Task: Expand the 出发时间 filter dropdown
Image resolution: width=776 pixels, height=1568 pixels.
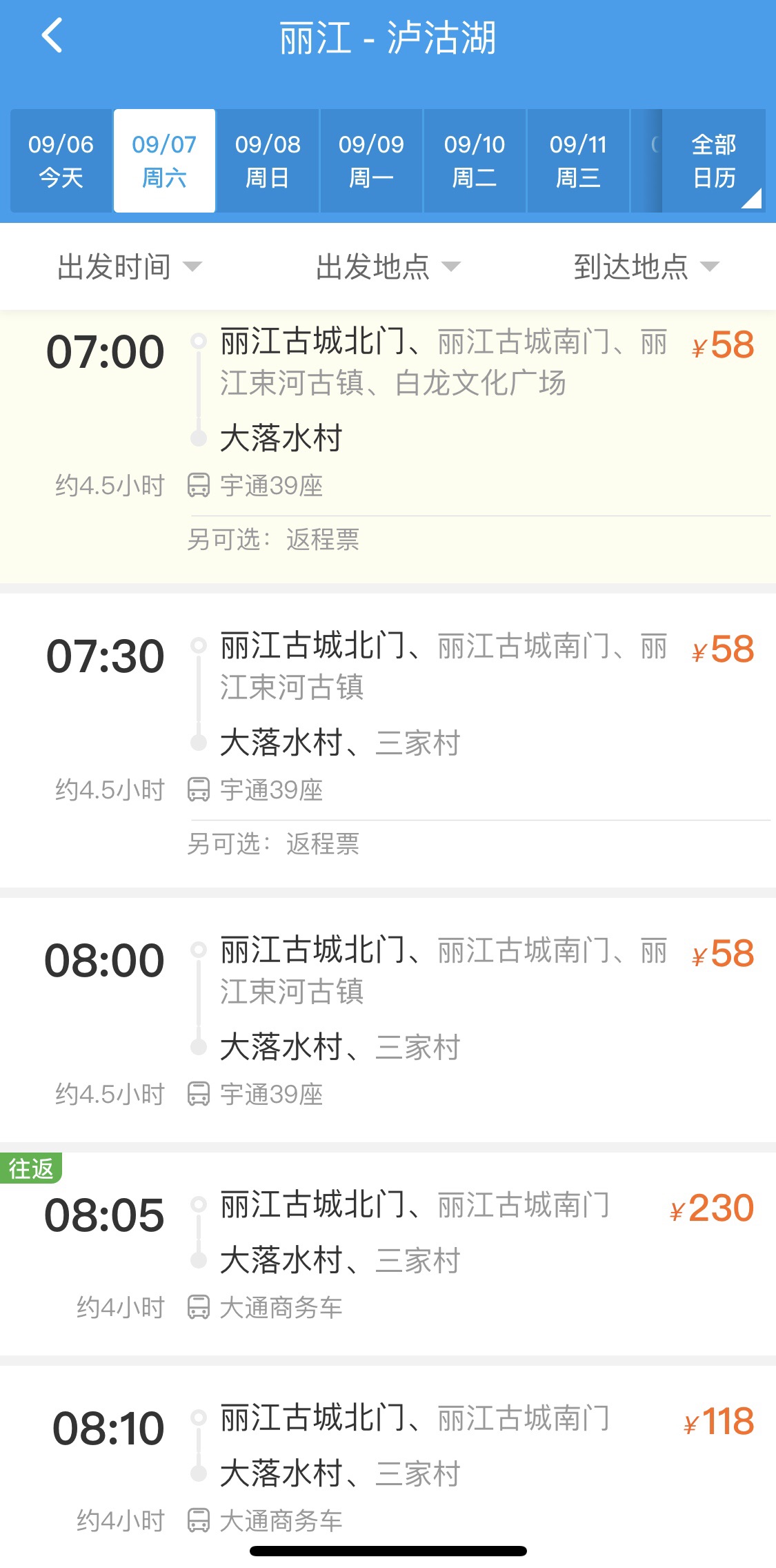Action: click(129, 267)
